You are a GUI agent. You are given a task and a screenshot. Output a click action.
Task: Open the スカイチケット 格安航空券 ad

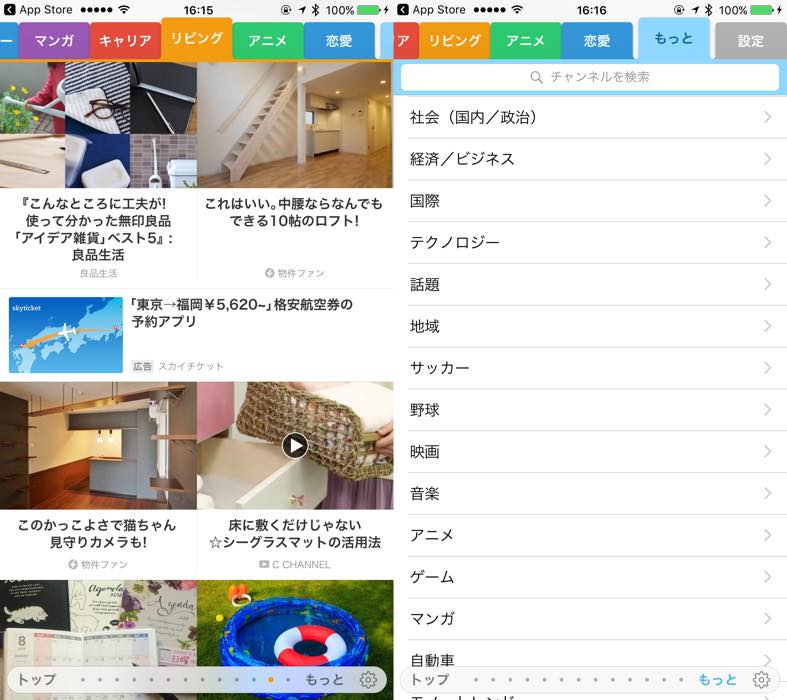tap(197, 335)
